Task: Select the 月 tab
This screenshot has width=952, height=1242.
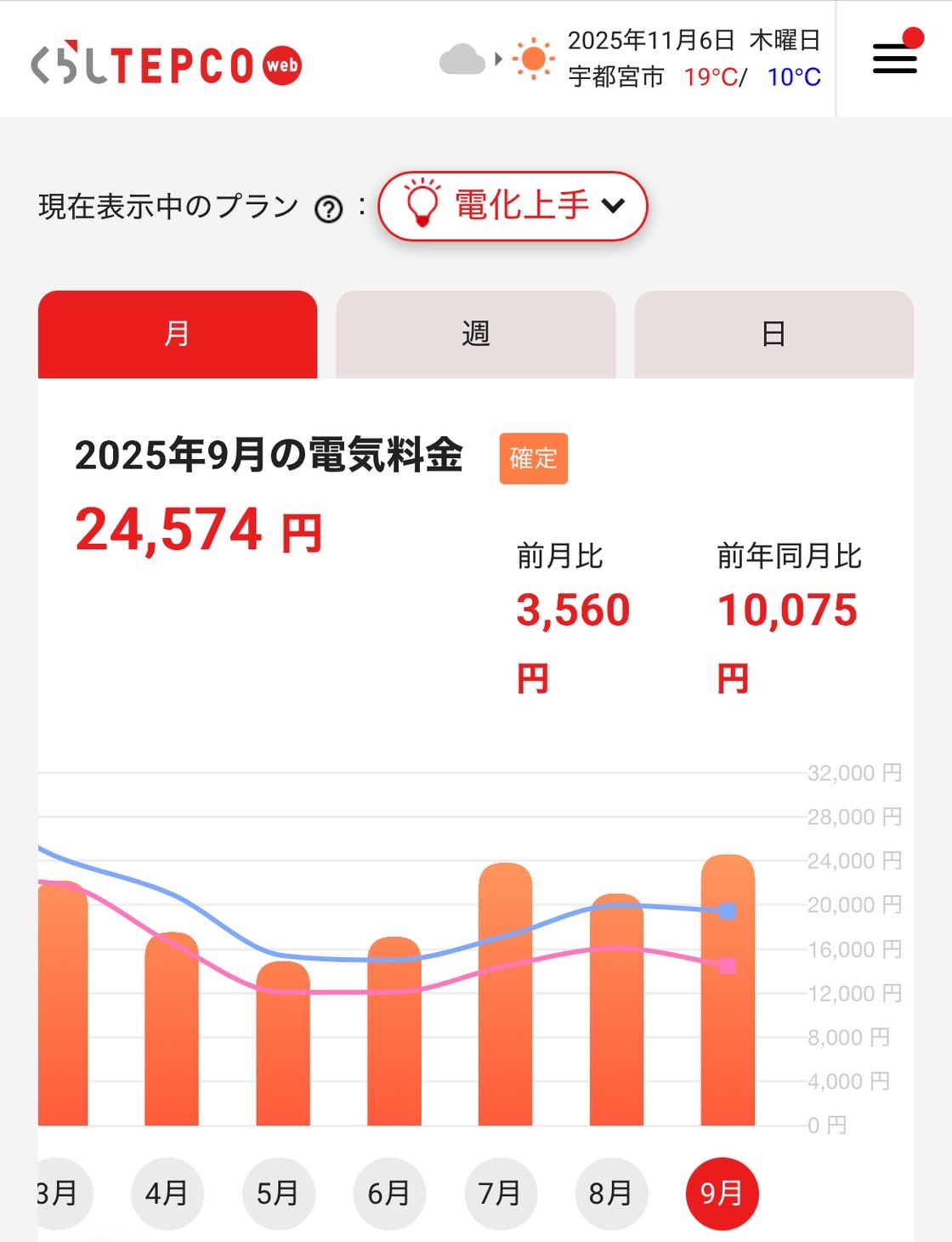Action: [178, 334]
